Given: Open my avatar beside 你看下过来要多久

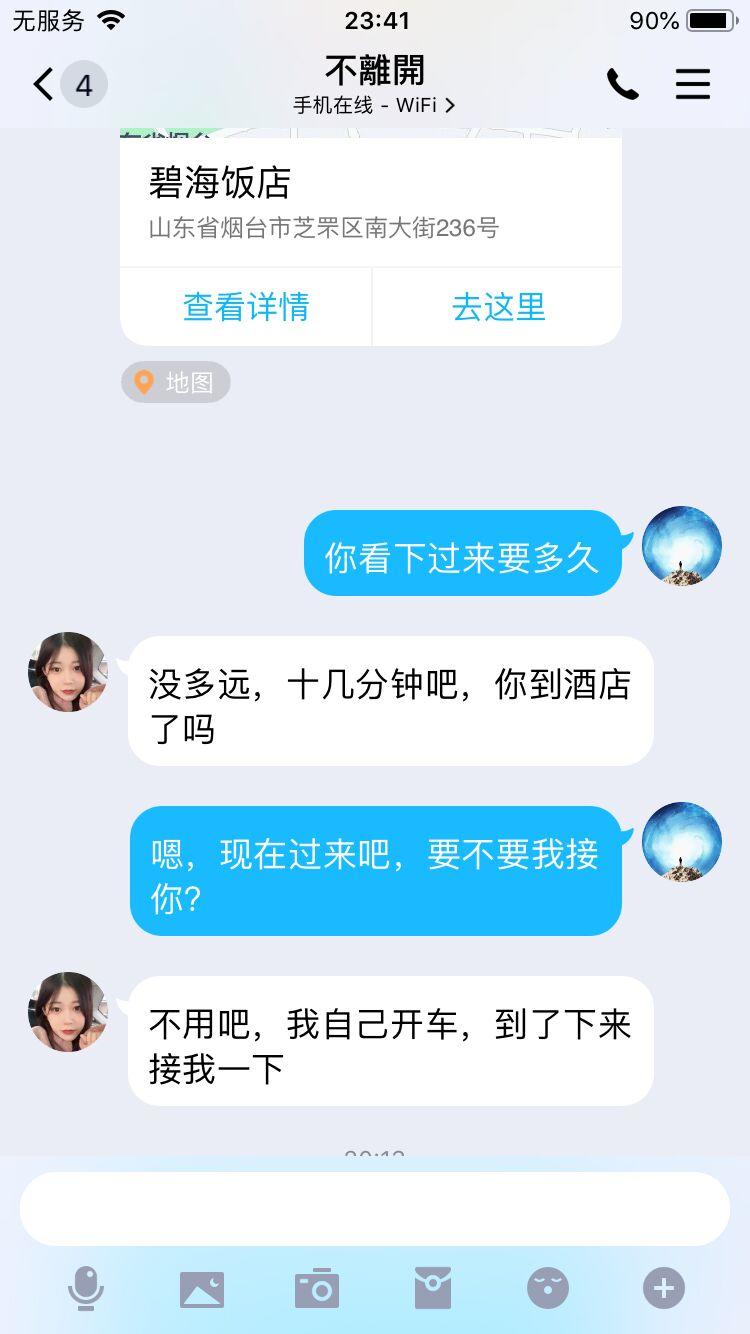Looking at the screenshot, I should pos(682,546).
